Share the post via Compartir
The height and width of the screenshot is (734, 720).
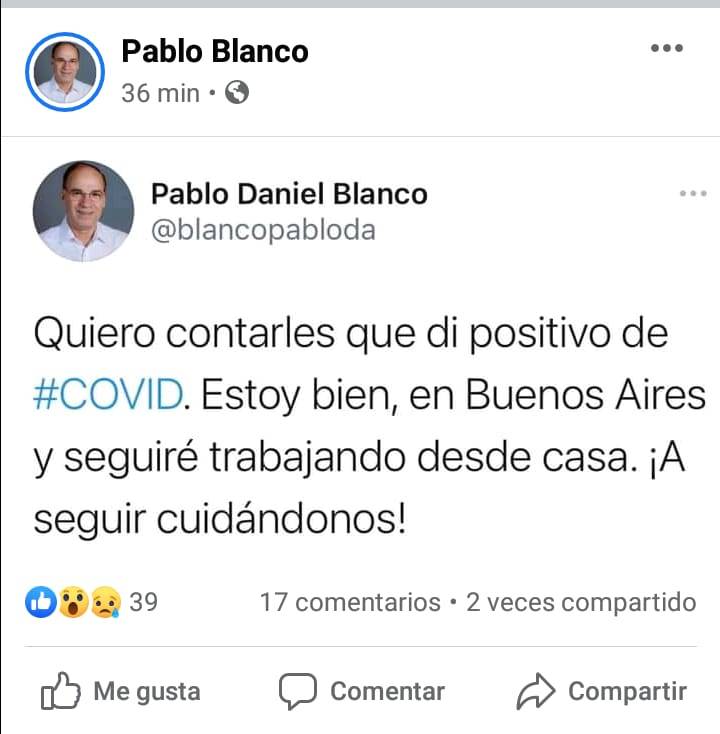click(602, 691)
